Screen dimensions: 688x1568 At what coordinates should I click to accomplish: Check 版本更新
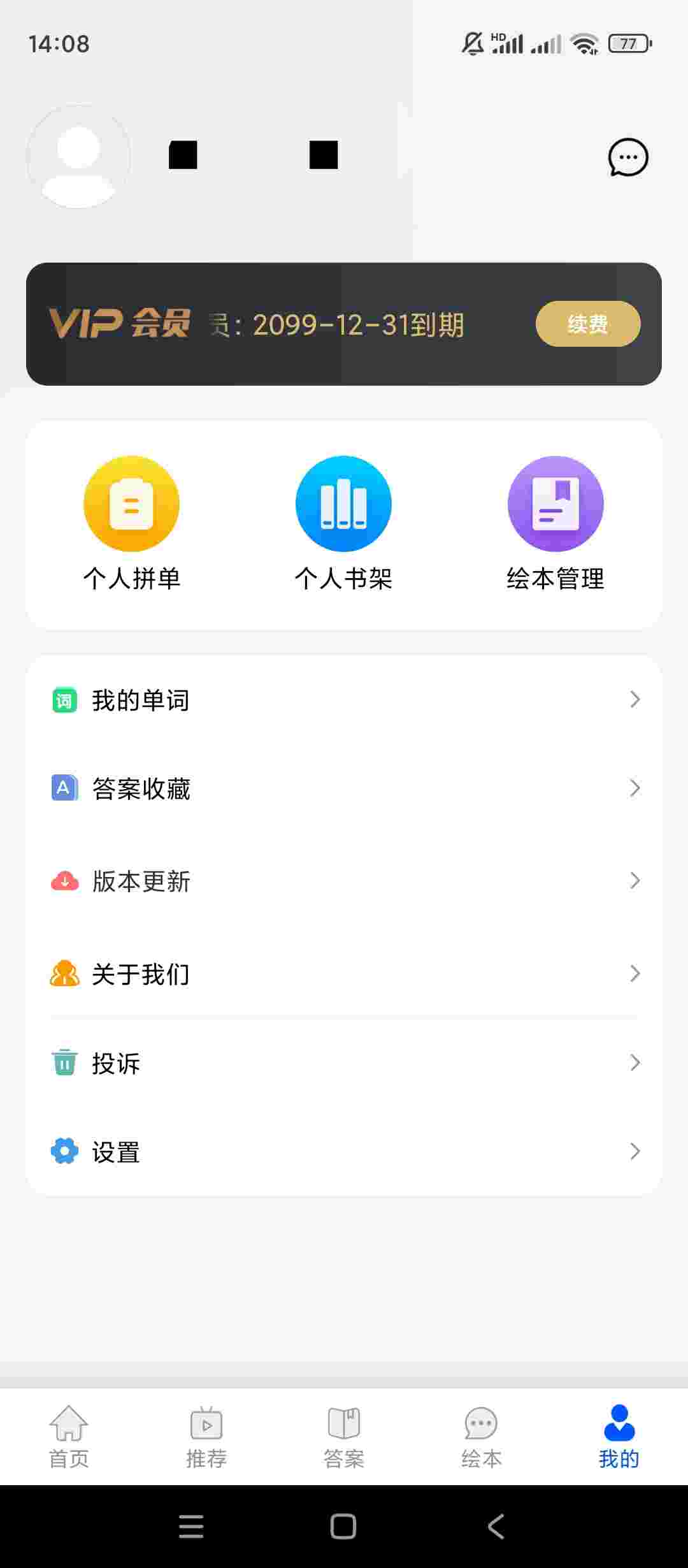coord(344,881)
